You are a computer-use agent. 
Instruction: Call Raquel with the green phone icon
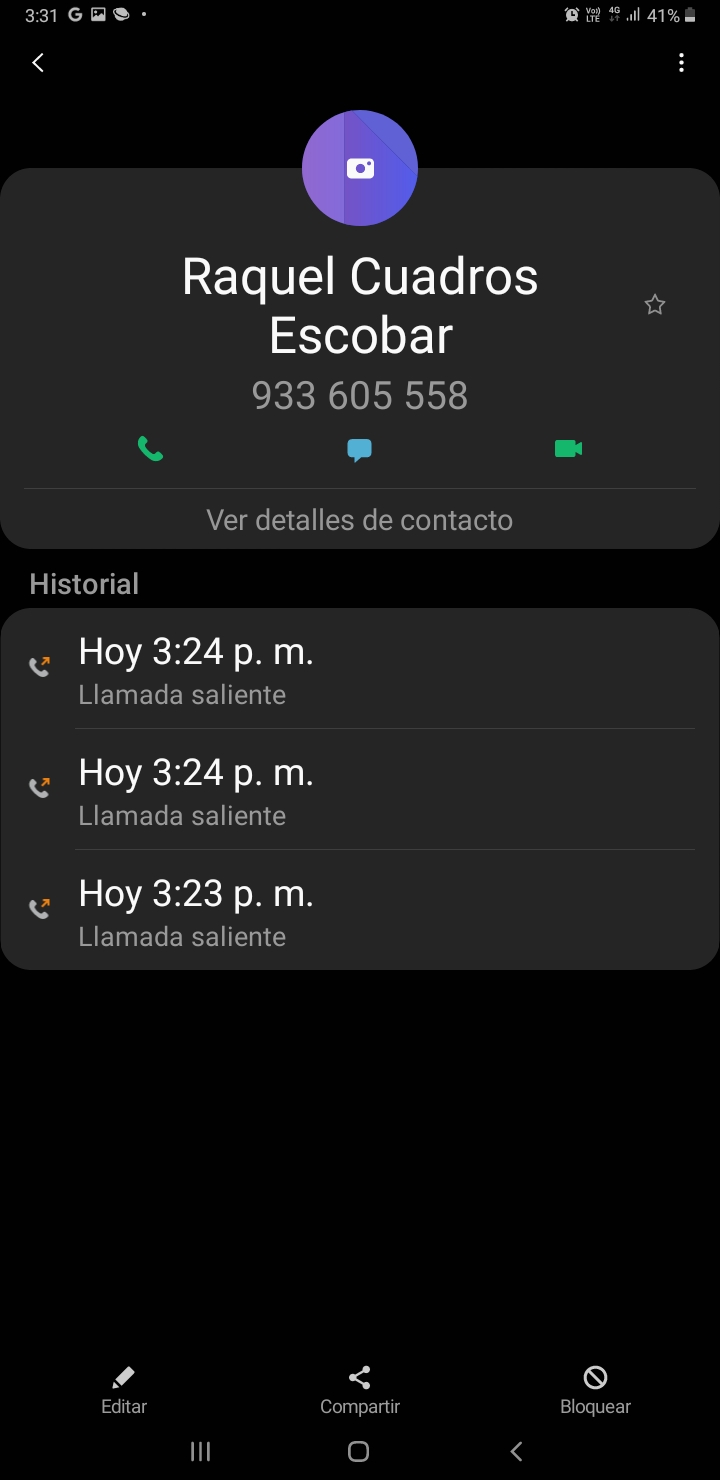[x=150, y=449]
